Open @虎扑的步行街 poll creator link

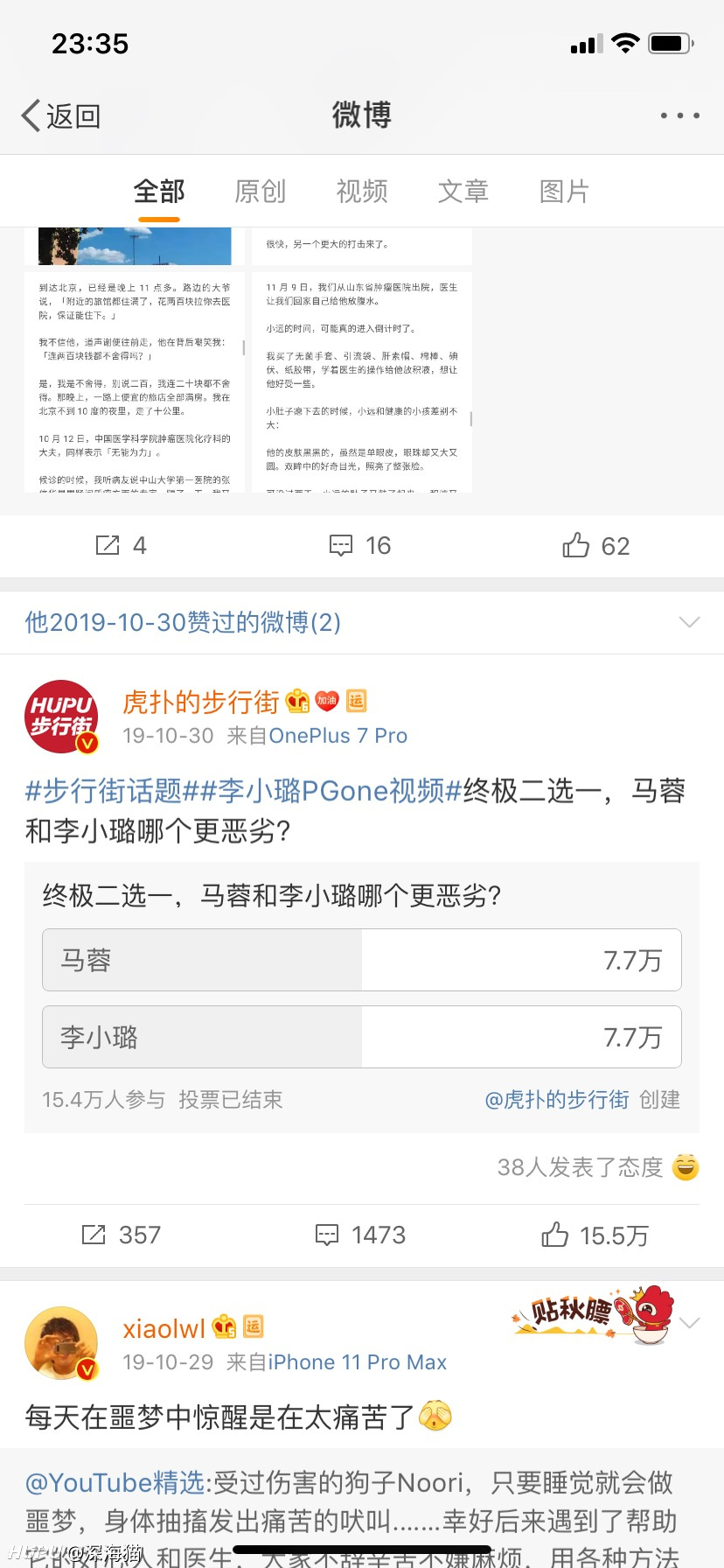tap(557, 1100)
